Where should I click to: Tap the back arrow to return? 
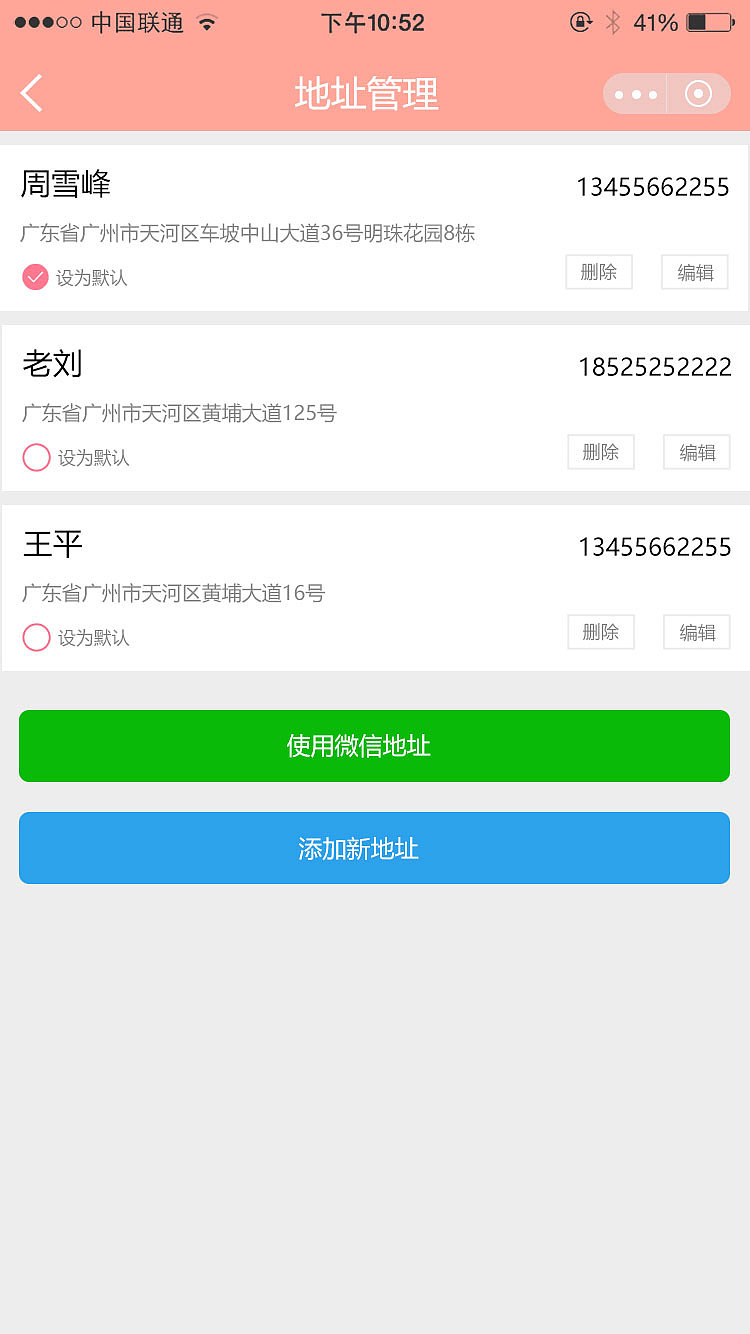[x=30, y=93]
